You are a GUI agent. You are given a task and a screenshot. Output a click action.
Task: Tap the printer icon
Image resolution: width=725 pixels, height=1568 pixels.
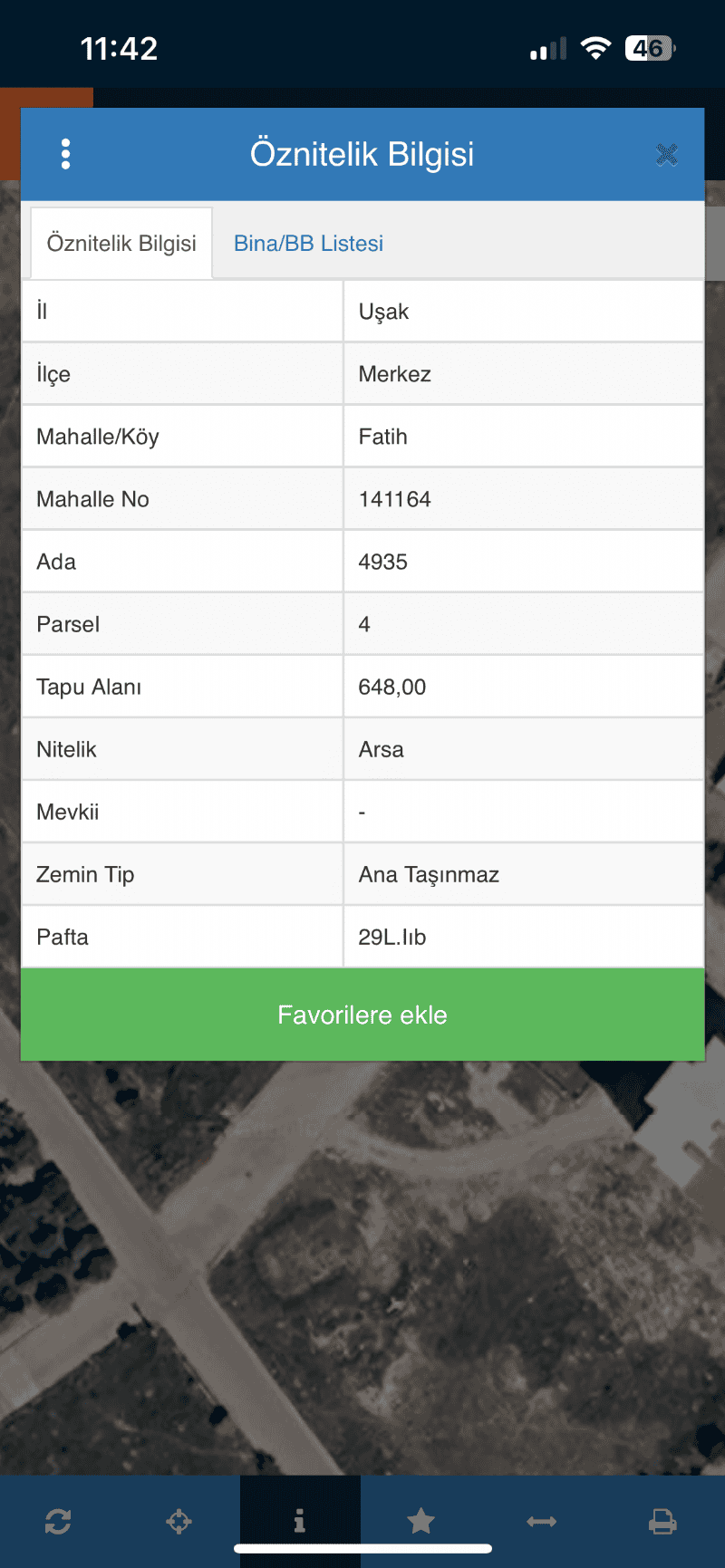(x=662, y=1522)
